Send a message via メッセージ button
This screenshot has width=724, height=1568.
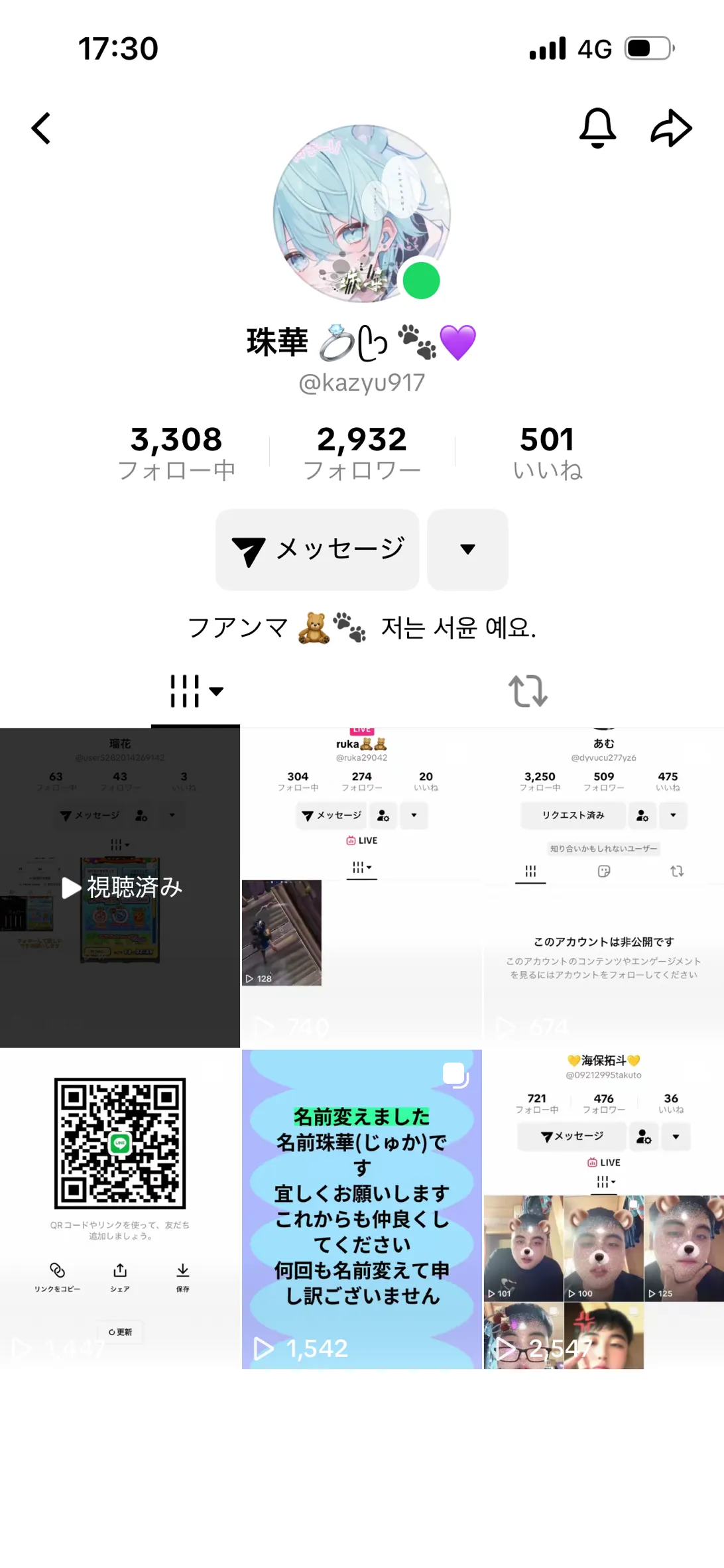[x=318, y=550]
